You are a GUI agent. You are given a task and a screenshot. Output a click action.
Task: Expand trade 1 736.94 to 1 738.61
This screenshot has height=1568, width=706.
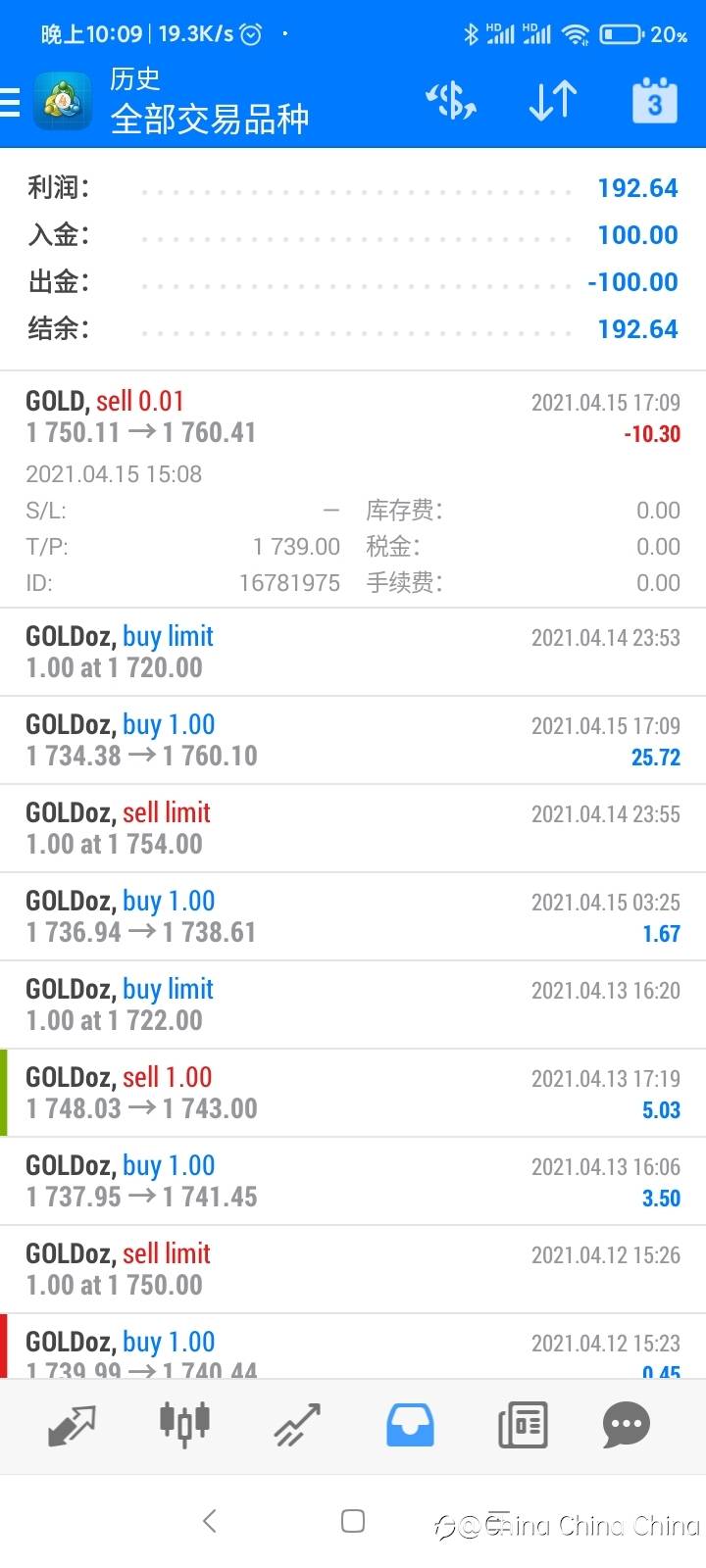[353, 916]
